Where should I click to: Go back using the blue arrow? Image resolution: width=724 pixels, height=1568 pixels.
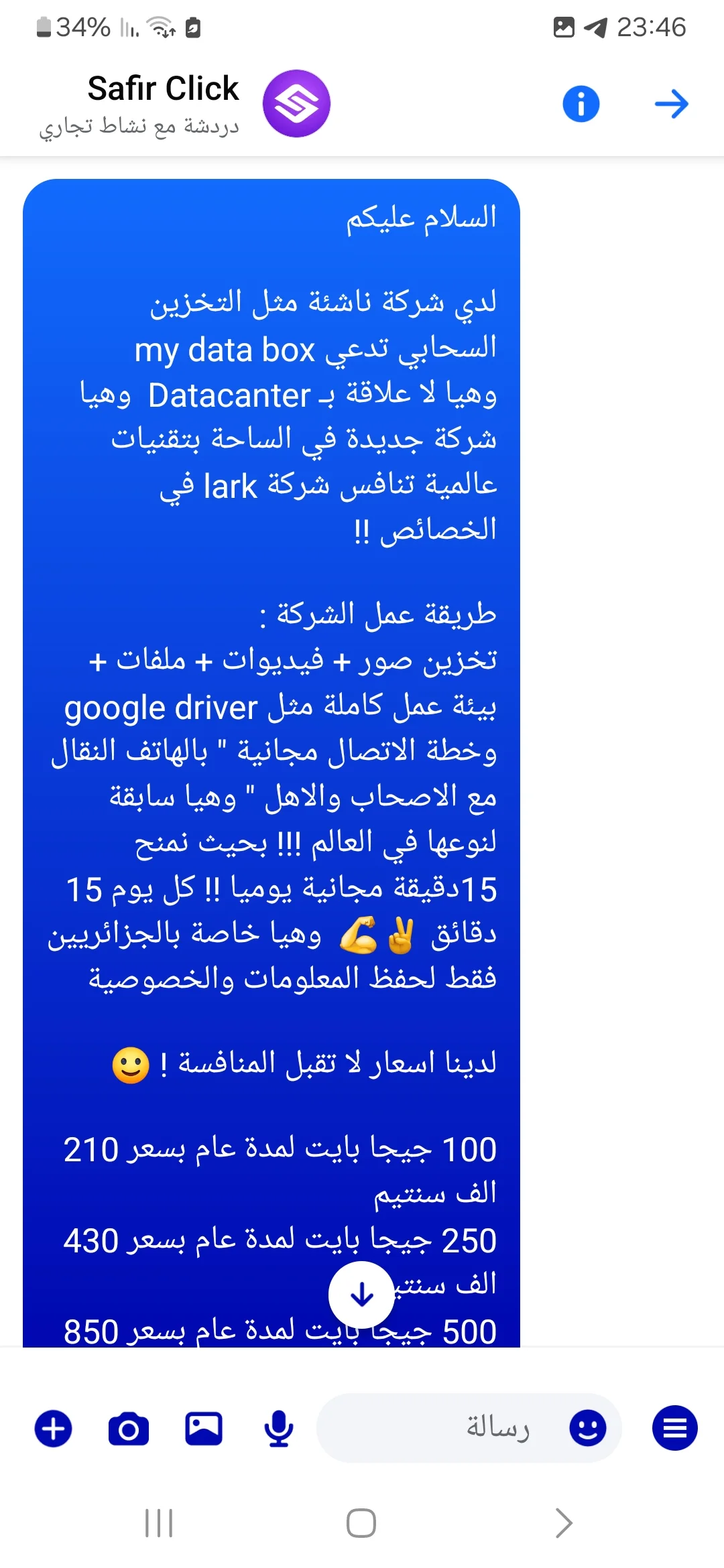point(671,104)
